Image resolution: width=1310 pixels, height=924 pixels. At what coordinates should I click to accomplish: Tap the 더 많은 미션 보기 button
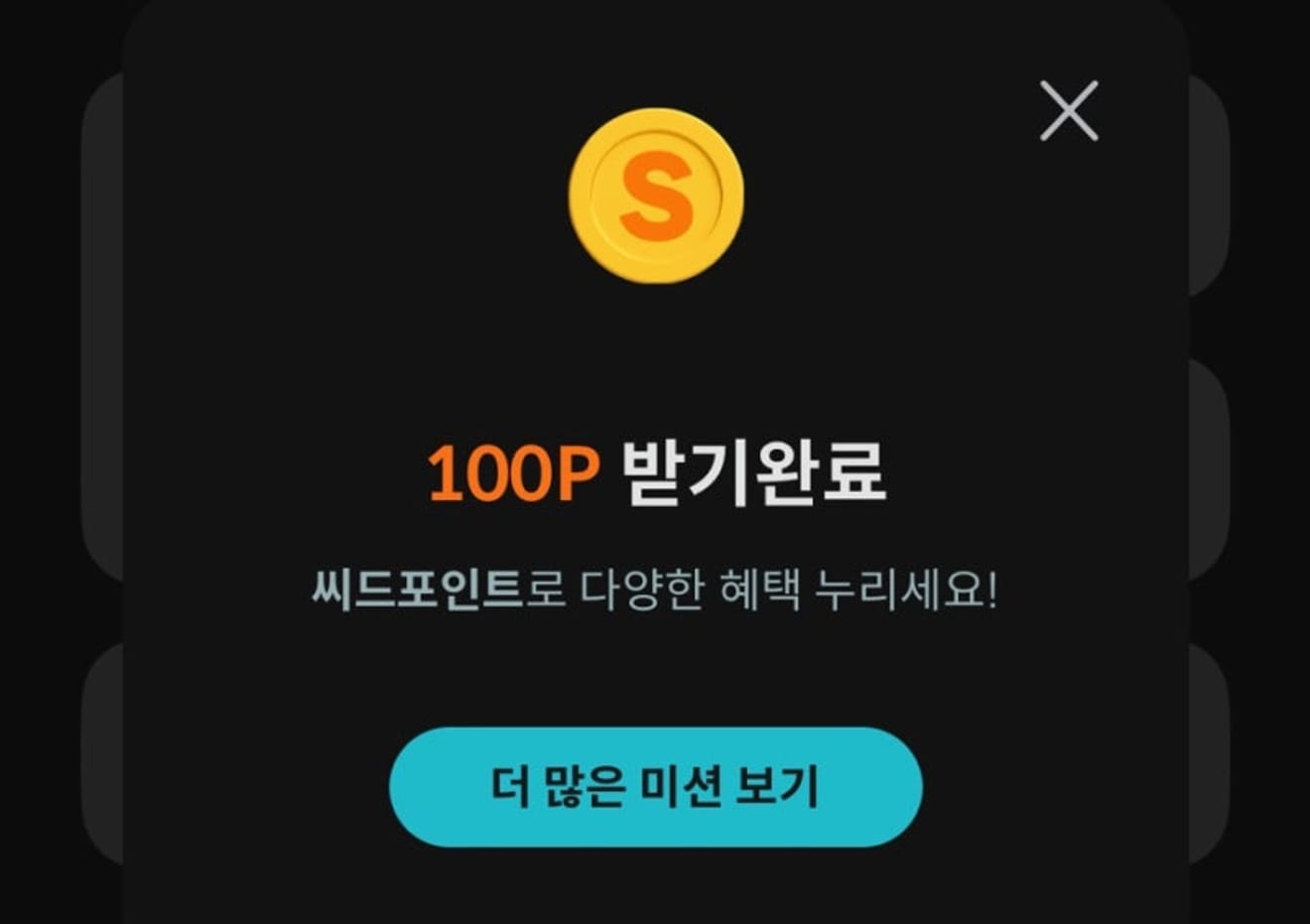655,787
